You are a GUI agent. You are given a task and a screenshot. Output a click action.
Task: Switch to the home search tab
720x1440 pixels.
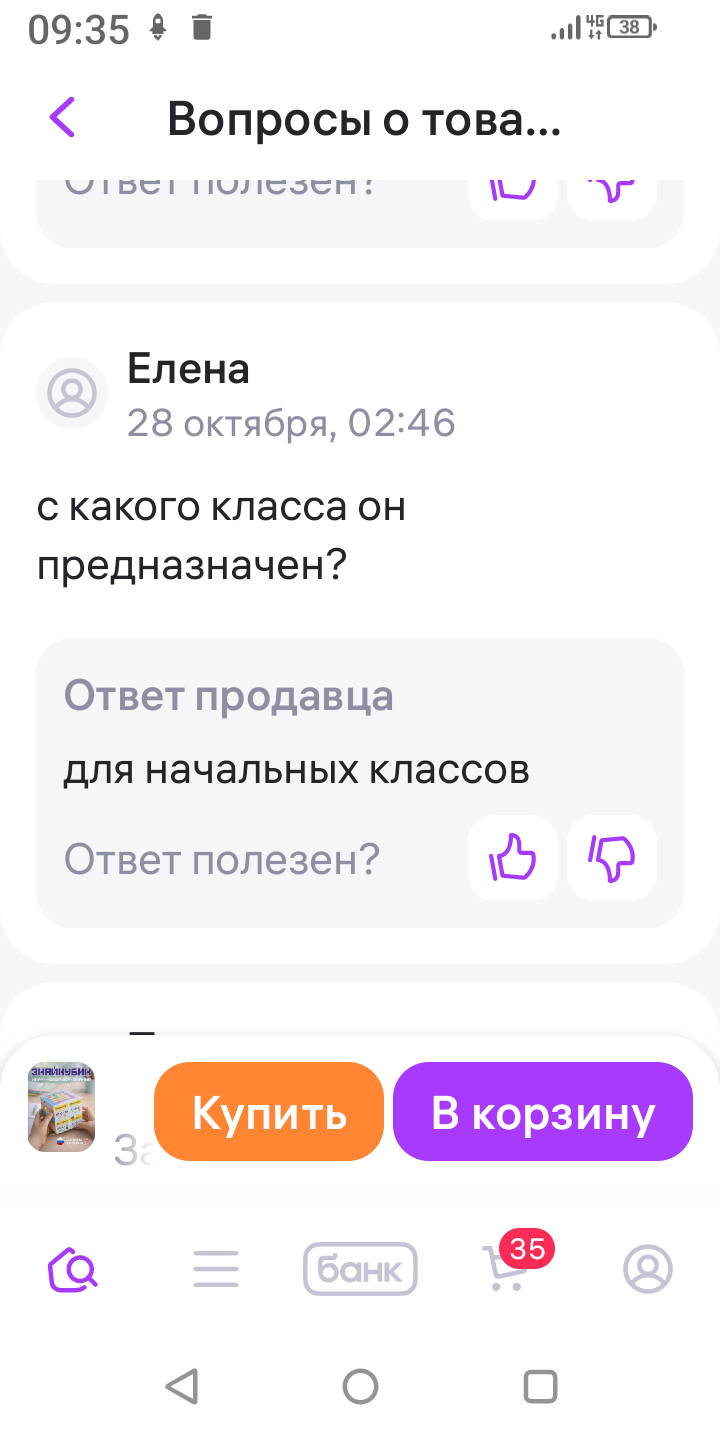73,1269
